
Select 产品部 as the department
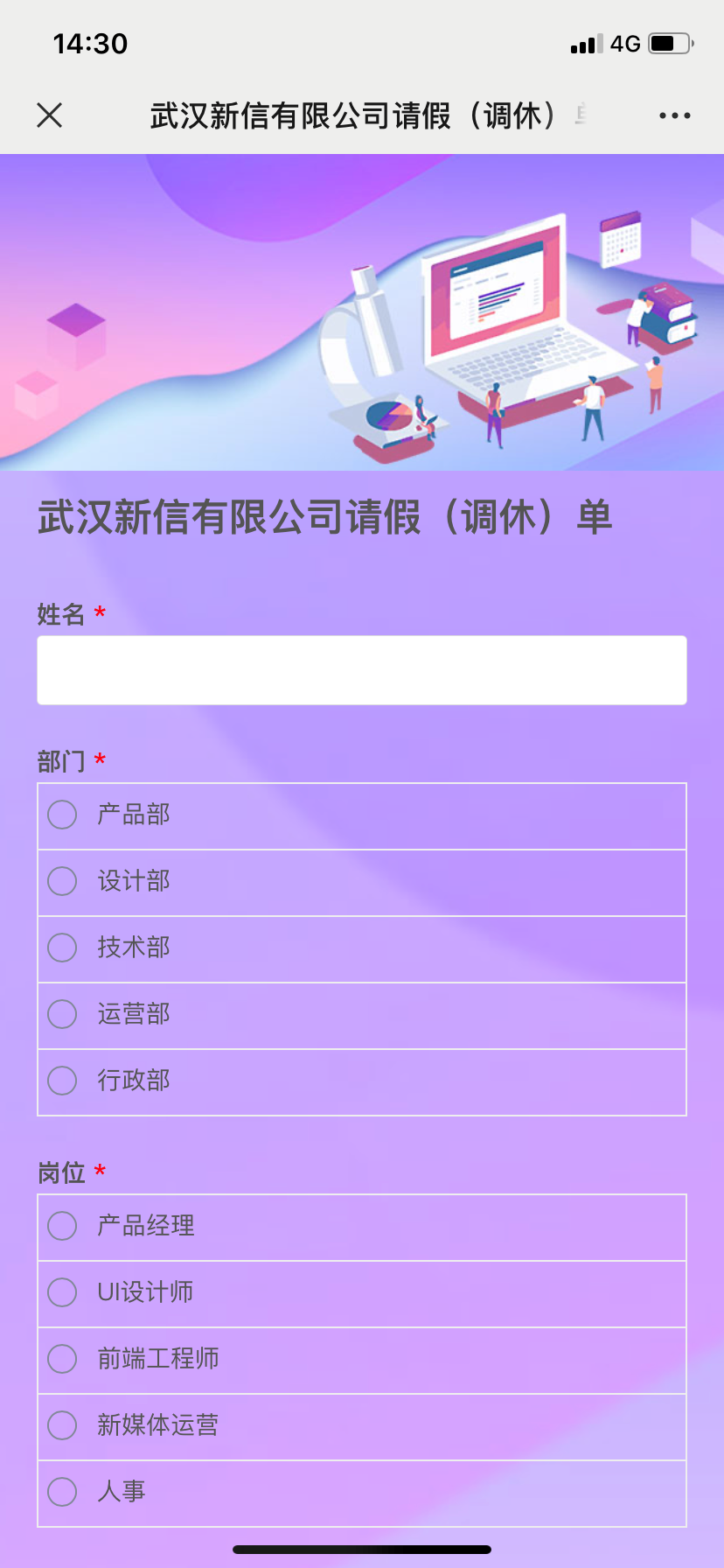click(62, 815)
